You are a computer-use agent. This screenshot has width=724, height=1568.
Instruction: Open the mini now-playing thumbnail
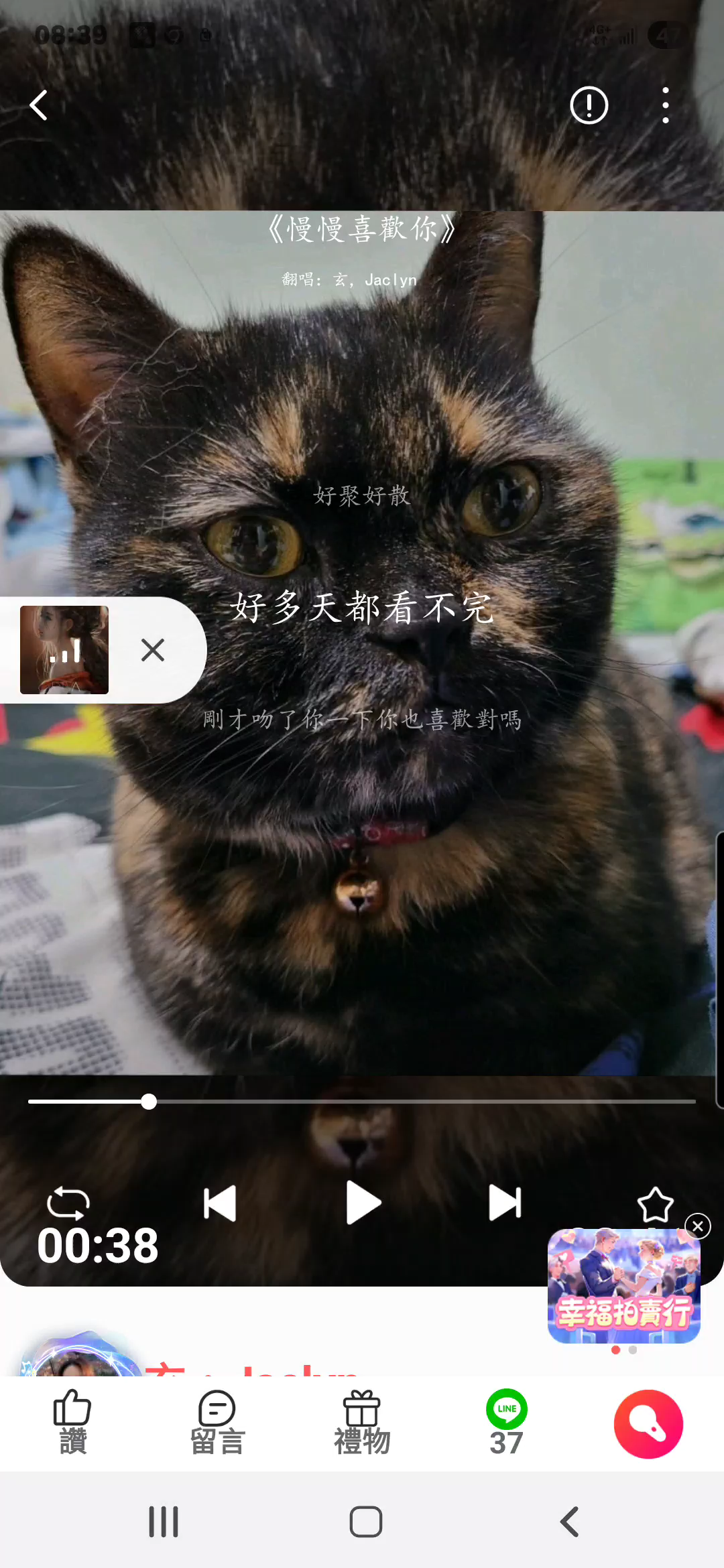point(64,649)
